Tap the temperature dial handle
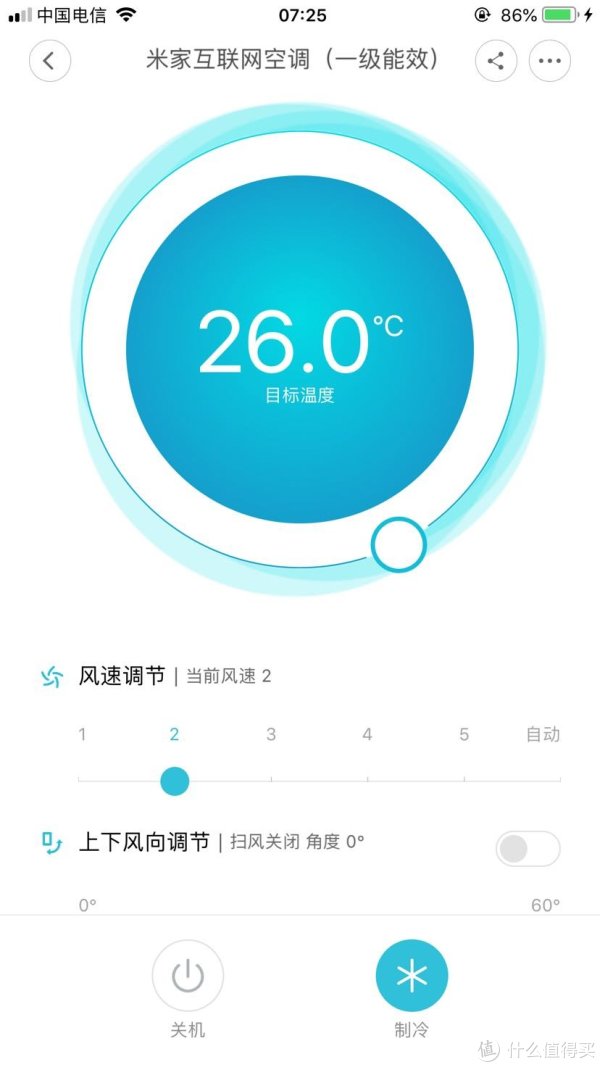 (x=399, y=544)
